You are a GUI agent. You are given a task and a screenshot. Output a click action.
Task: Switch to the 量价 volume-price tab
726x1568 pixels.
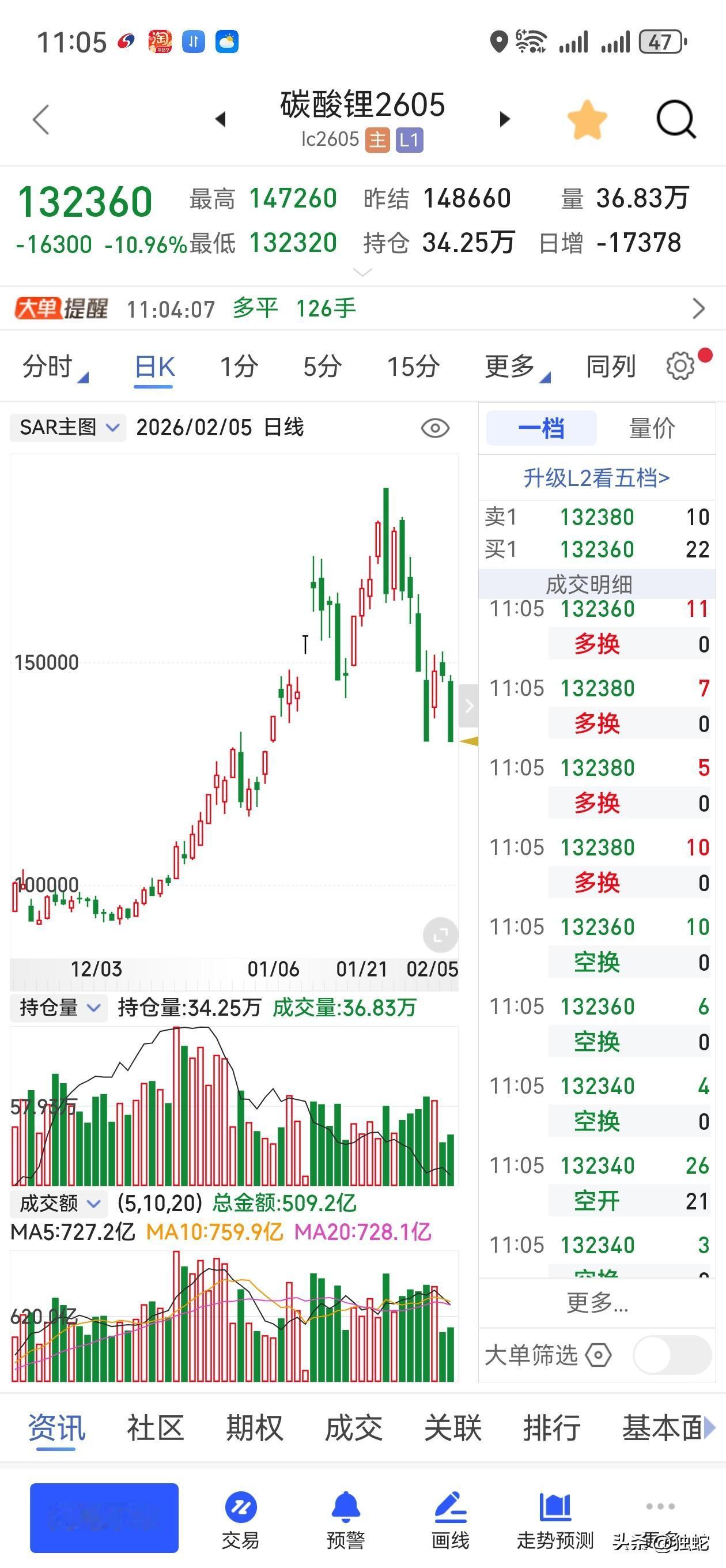(651, 427)
